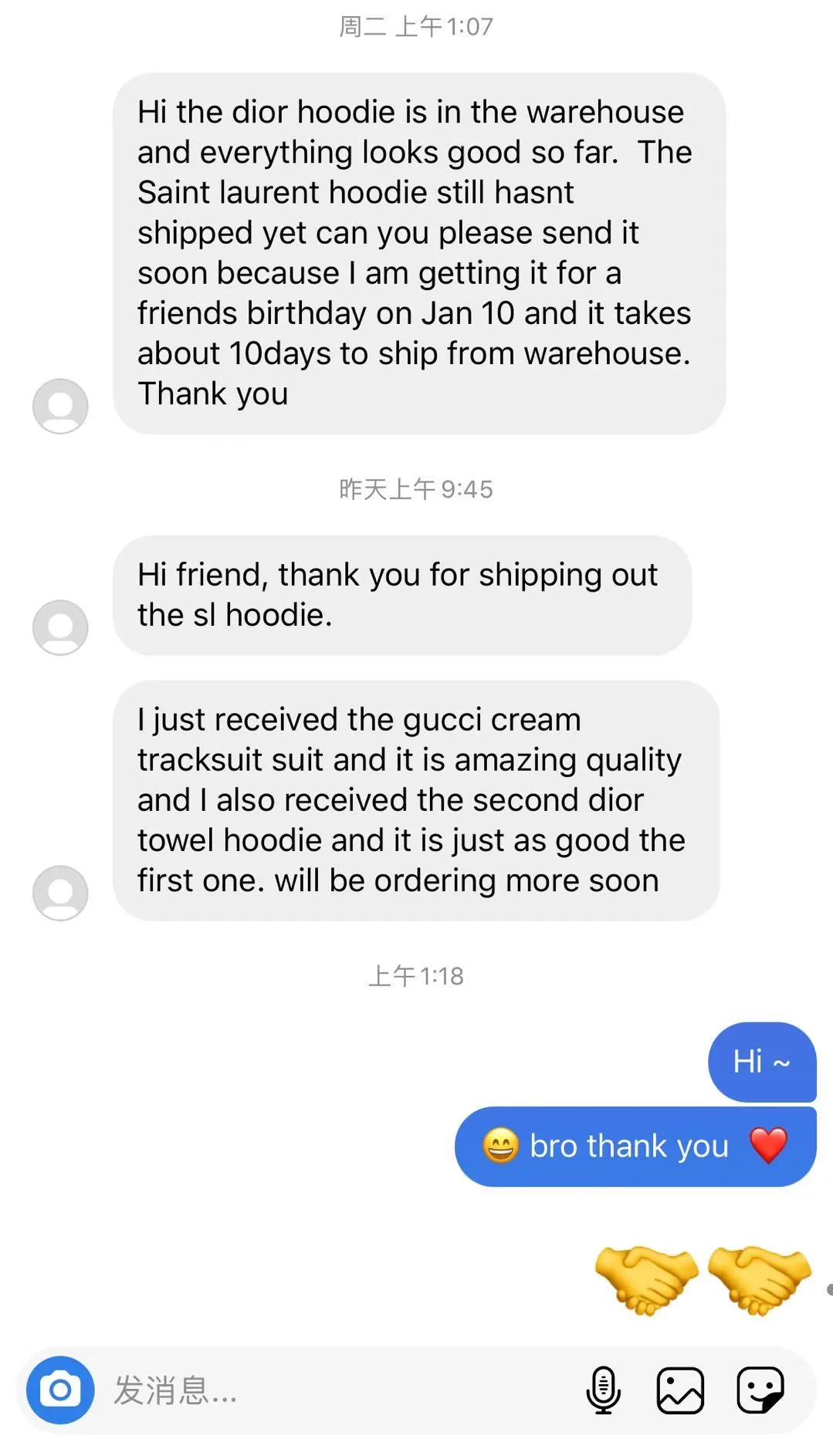The width and height of the screenshot is (833, 1456).
Task: Open the photo gallery picker
Action: (x=679, y=1390)
